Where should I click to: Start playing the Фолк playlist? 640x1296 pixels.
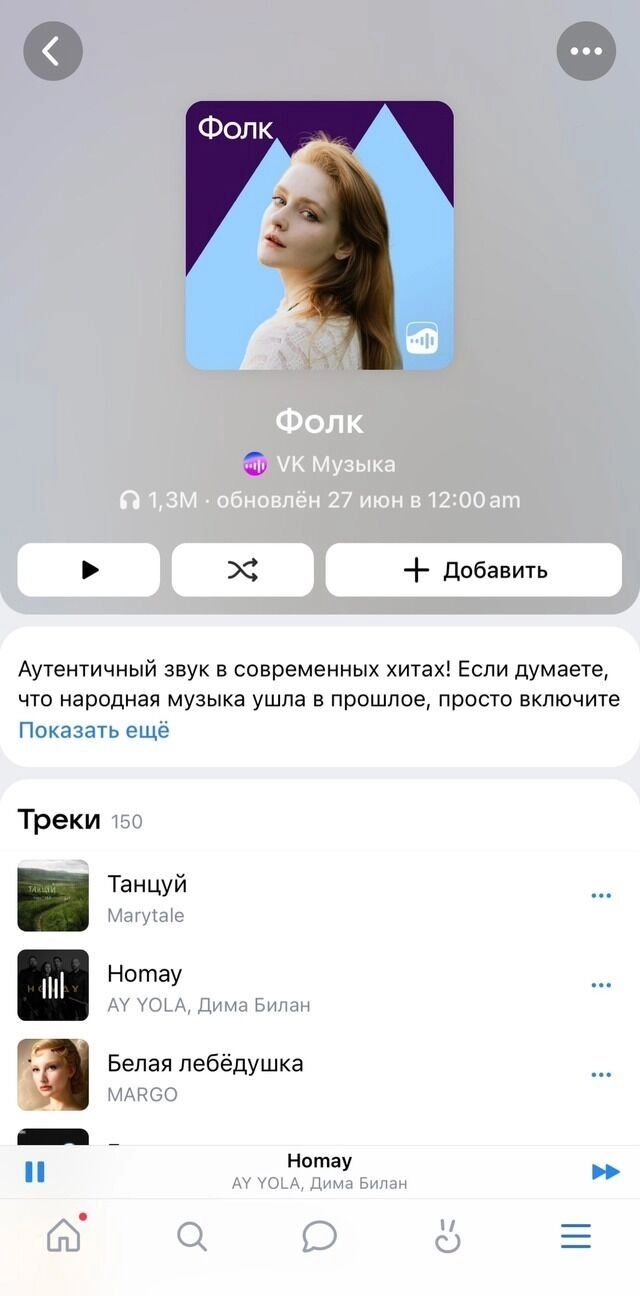tap(89, 570)
